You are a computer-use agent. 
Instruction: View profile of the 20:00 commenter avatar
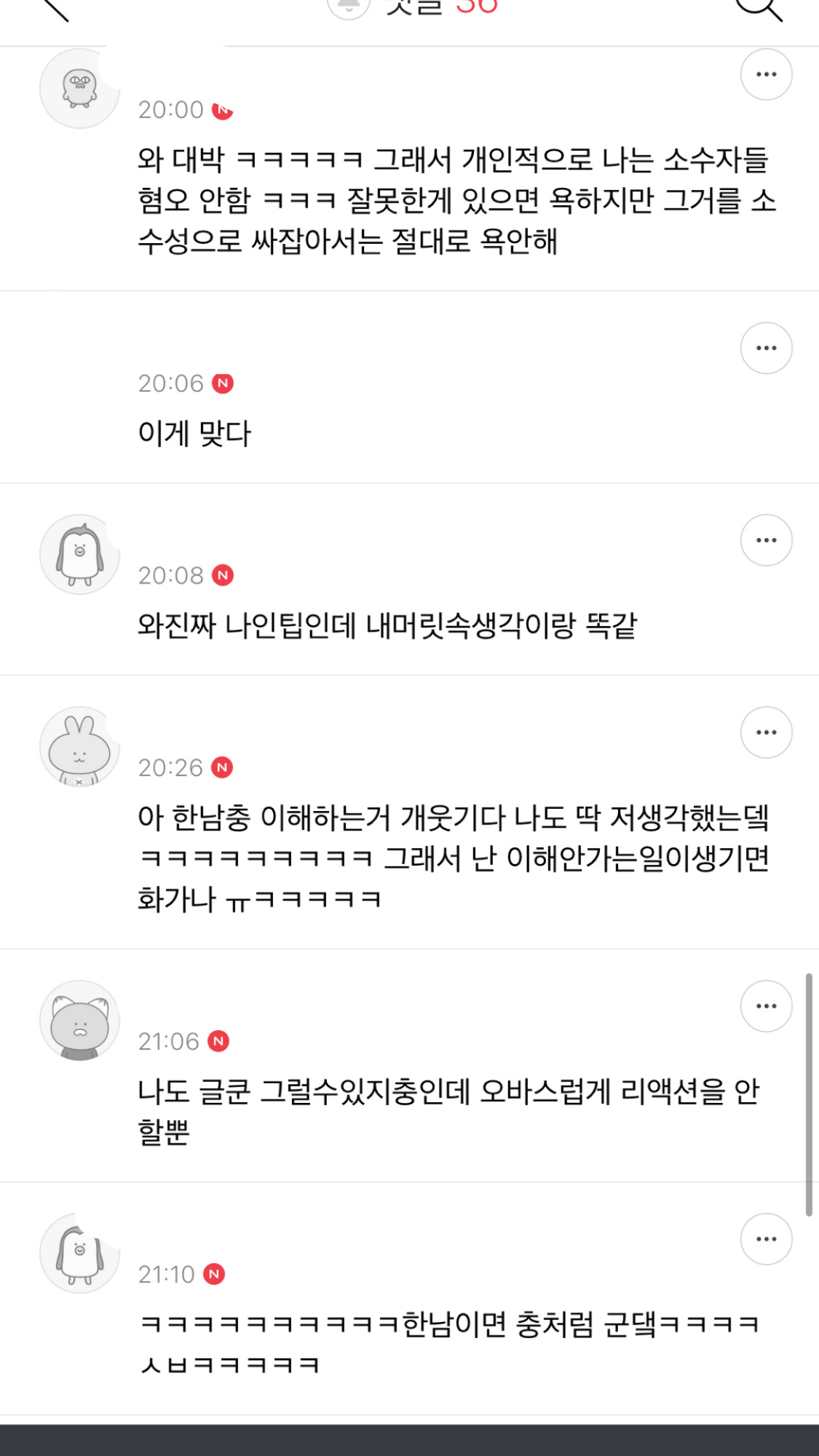tap(79, 89)
